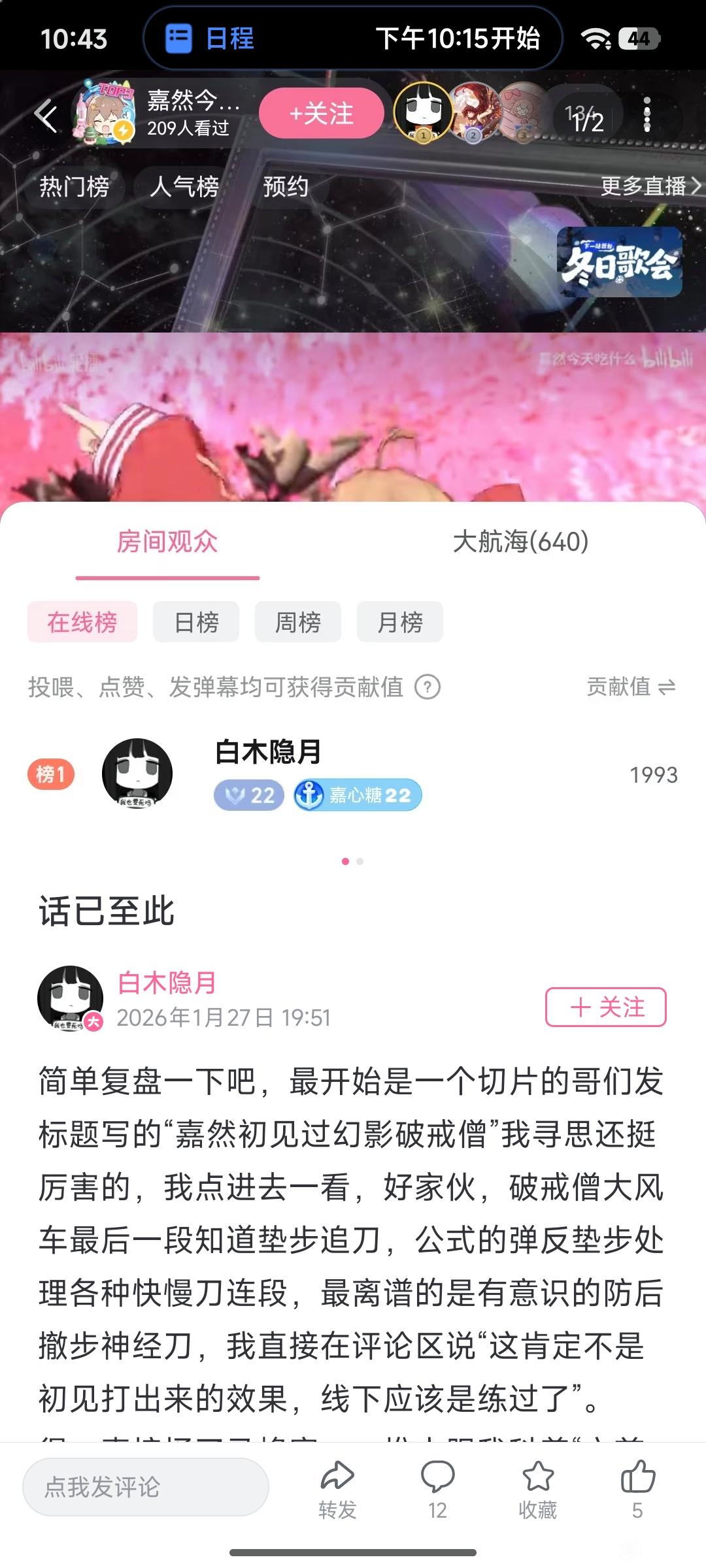Follow the streamer with the pink +关注 button

321,114
